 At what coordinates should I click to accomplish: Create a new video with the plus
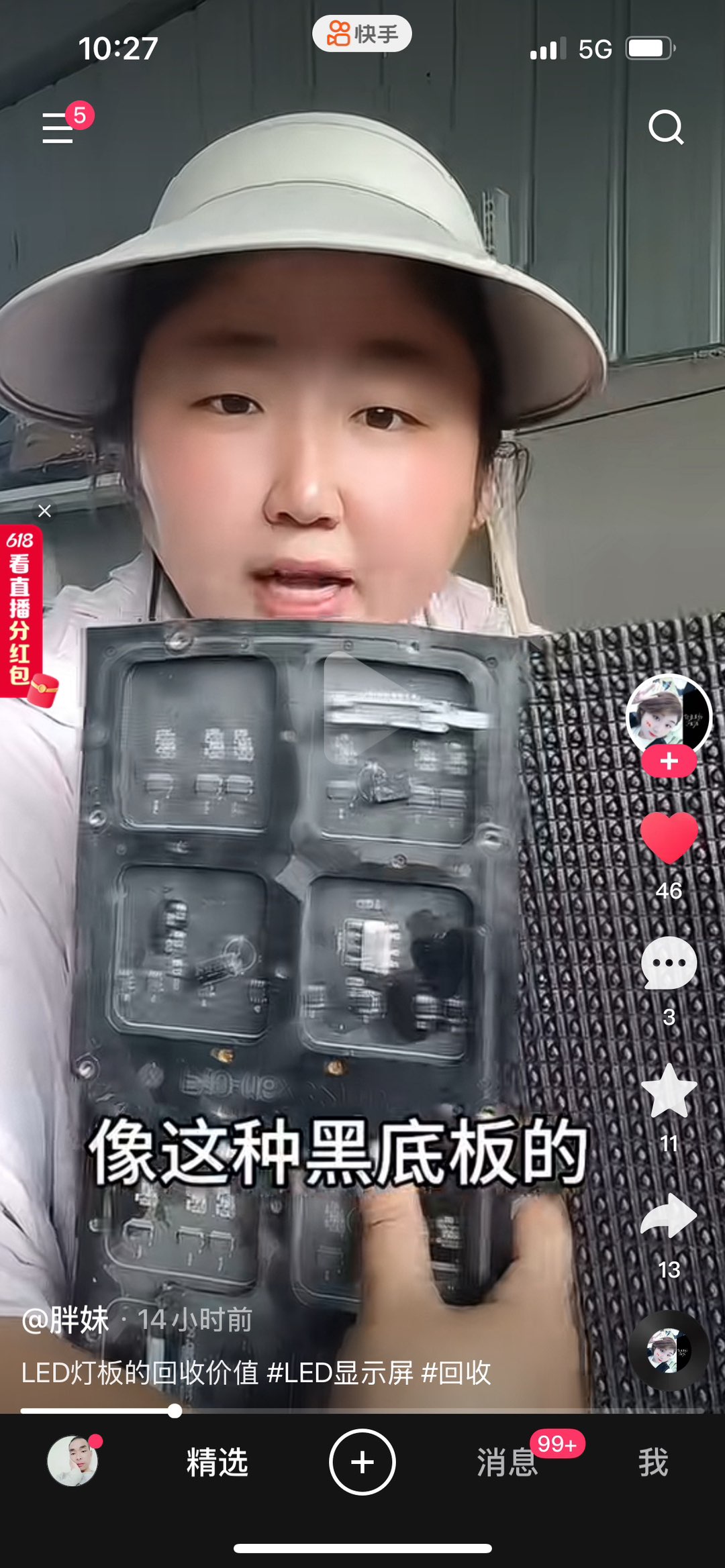(x=362, y=1462)
